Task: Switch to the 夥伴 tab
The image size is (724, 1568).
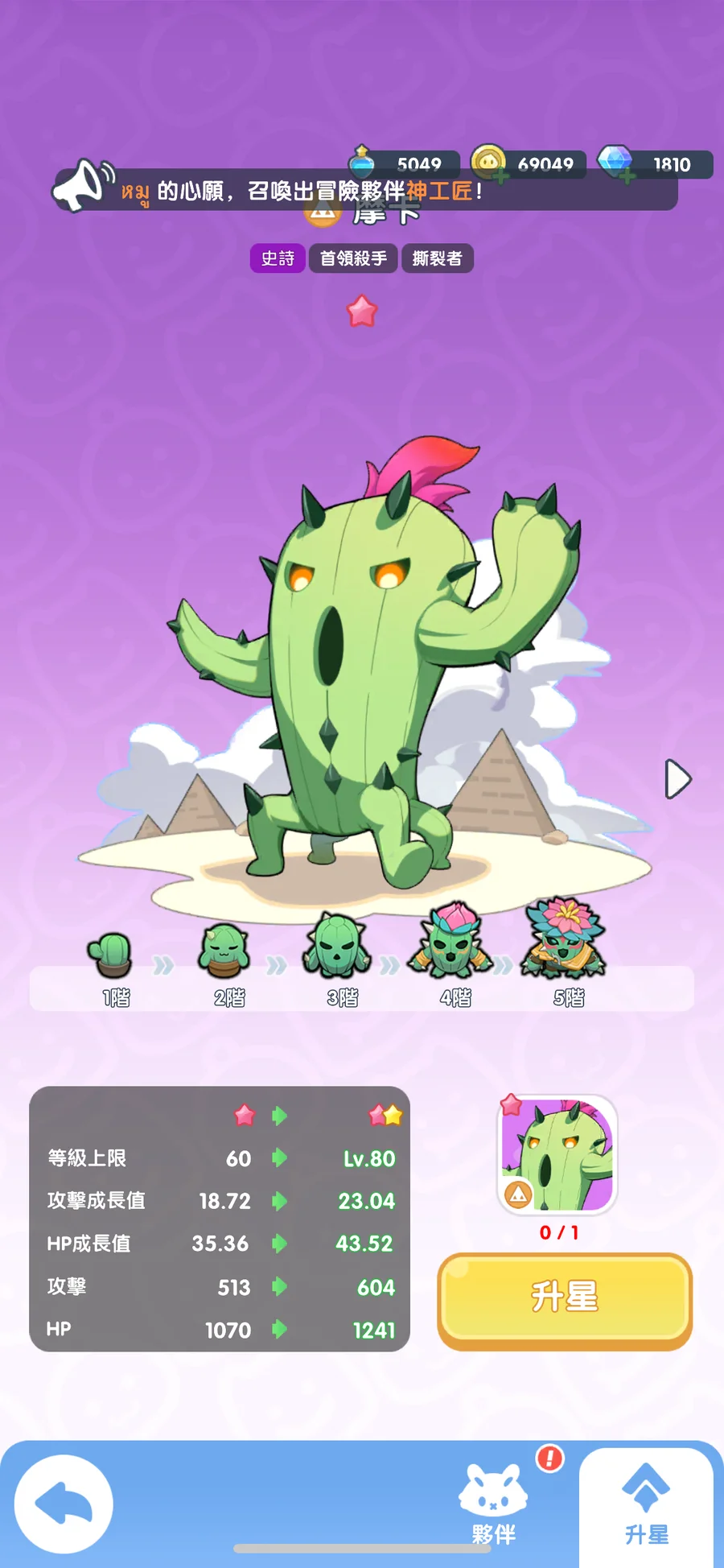Action: (494, 1504)
